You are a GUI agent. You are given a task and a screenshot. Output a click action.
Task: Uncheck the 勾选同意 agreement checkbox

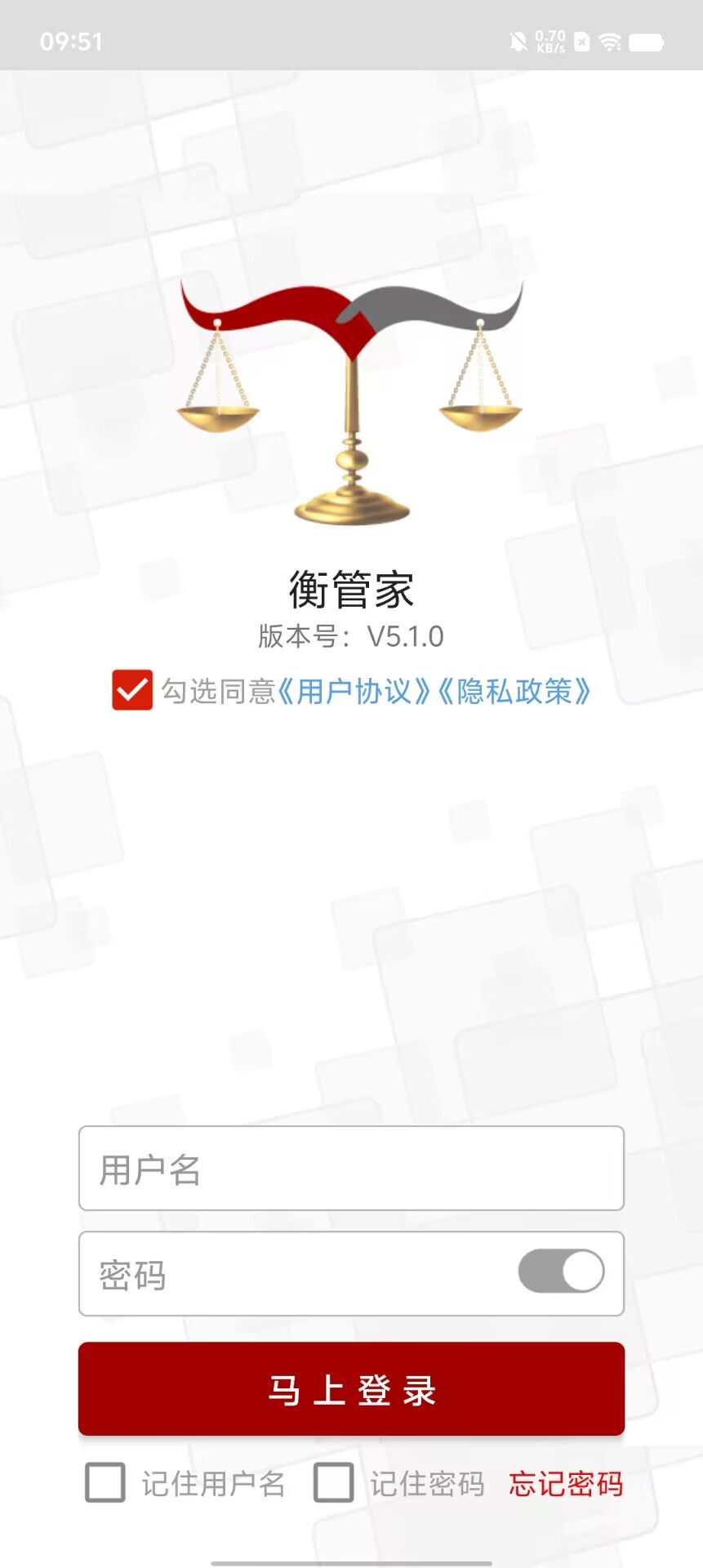[132, 690]
